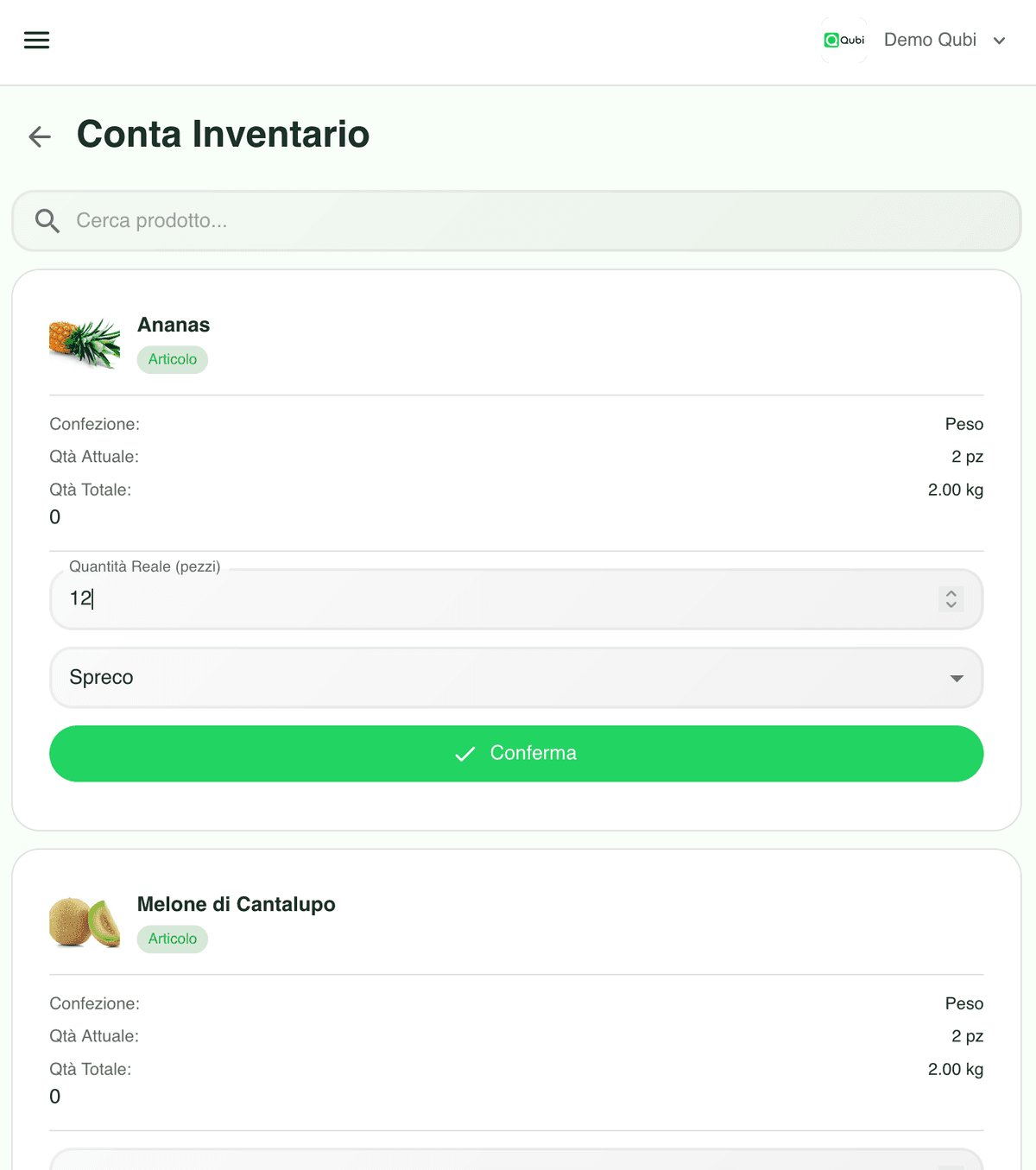Click the quantity stepper up arrow
This screenshot has height=1170, width=1036.
pyautogui.click(x=950, y=591)
